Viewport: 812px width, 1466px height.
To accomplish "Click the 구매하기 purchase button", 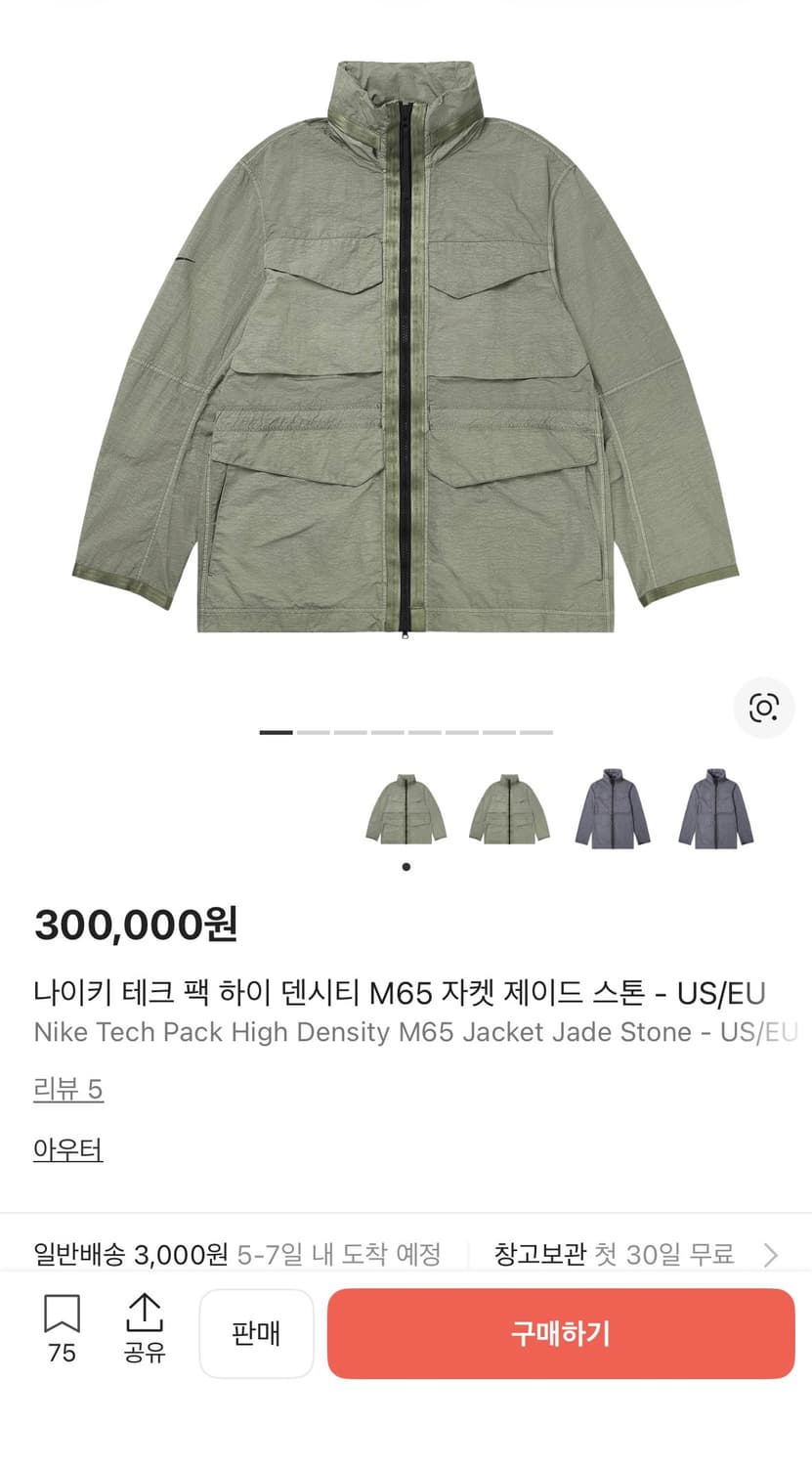I will click(x=560, y=1333).
